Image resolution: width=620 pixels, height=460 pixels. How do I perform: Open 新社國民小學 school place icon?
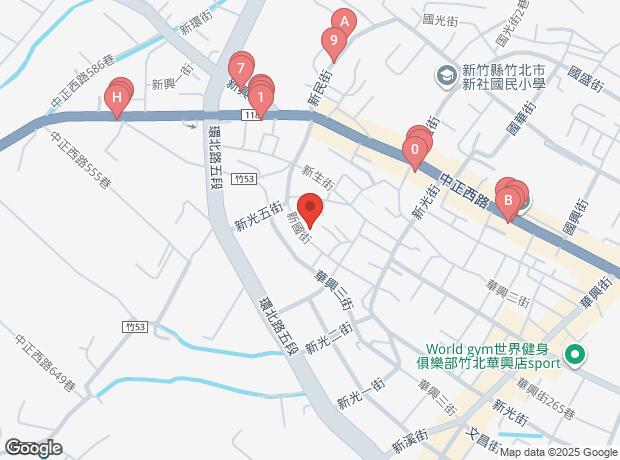tap(448, 76)
